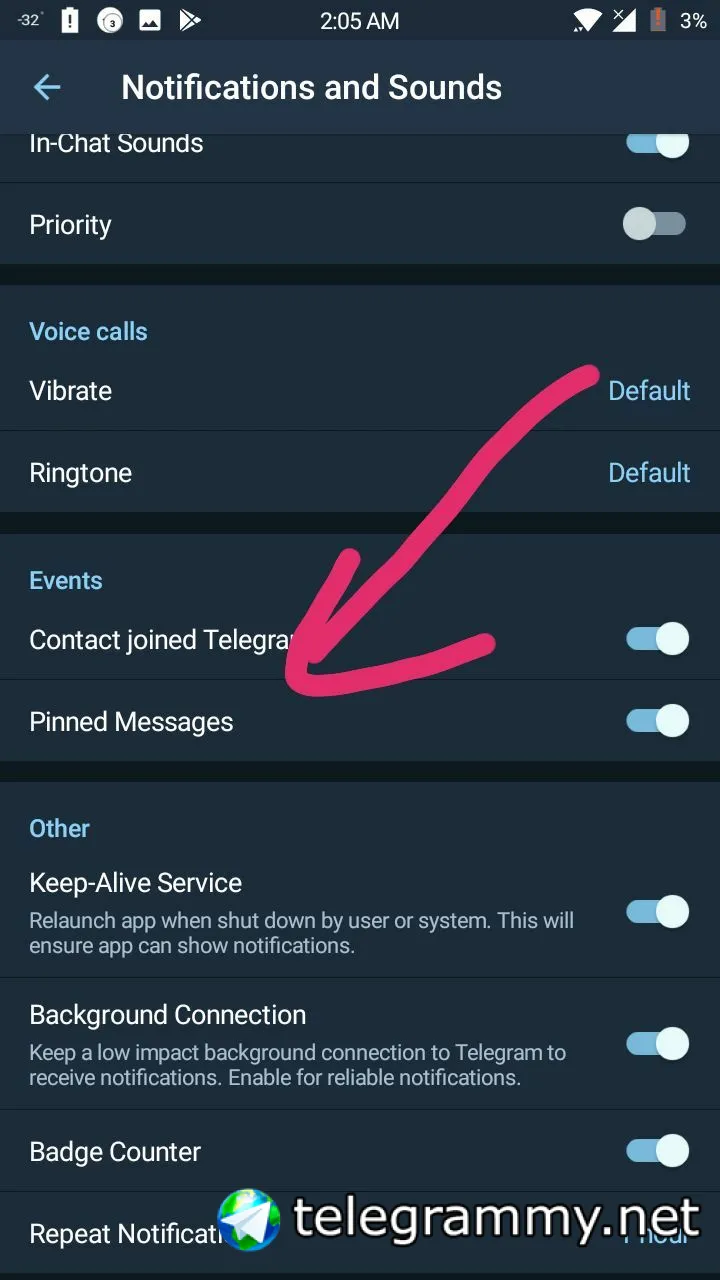The image size is (720, 1280).
Task: Turn off Pinned Messages notifications
Action: pos(657,720)
